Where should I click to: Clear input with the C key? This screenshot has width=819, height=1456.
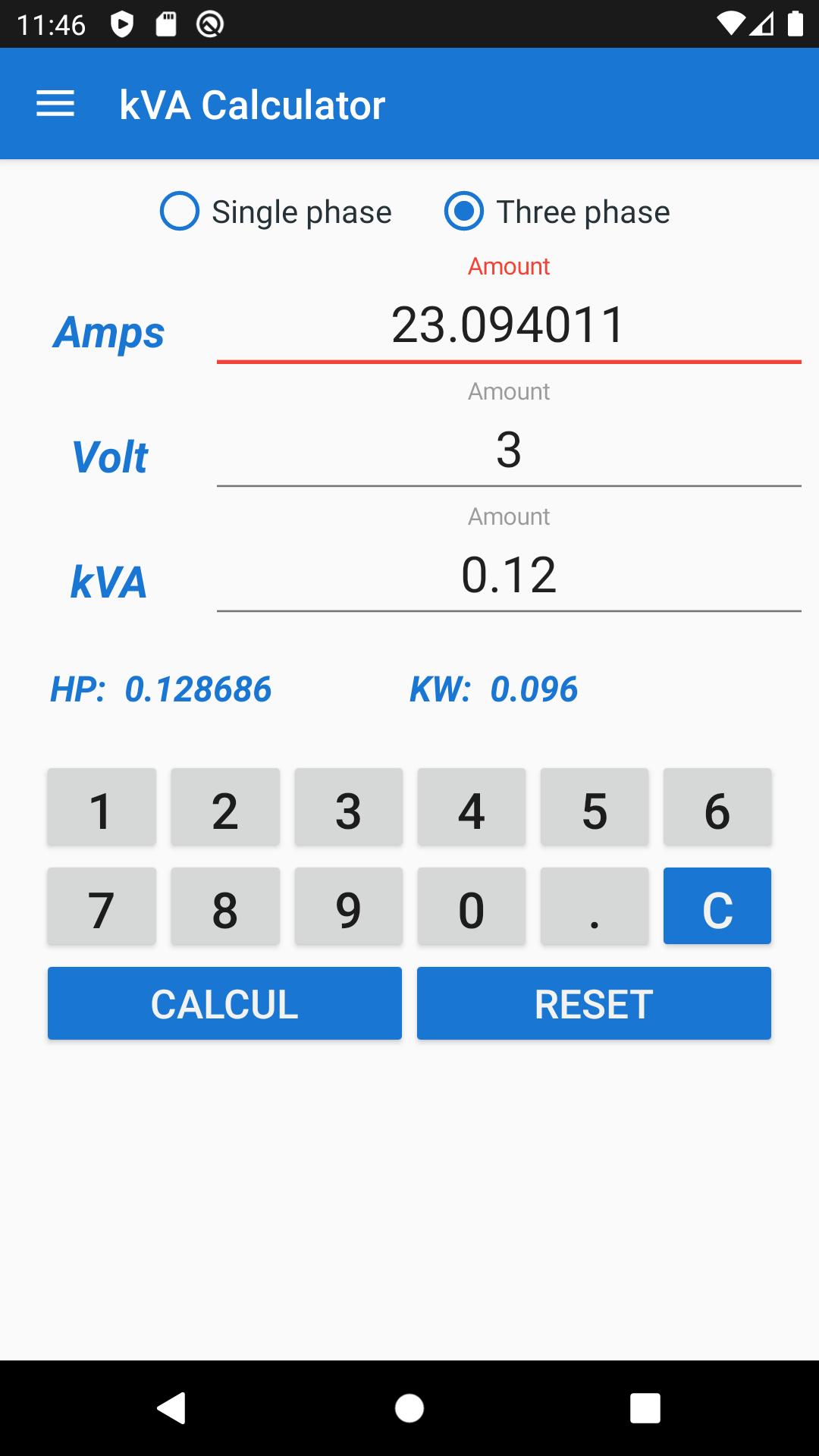[x=717, y=907]
